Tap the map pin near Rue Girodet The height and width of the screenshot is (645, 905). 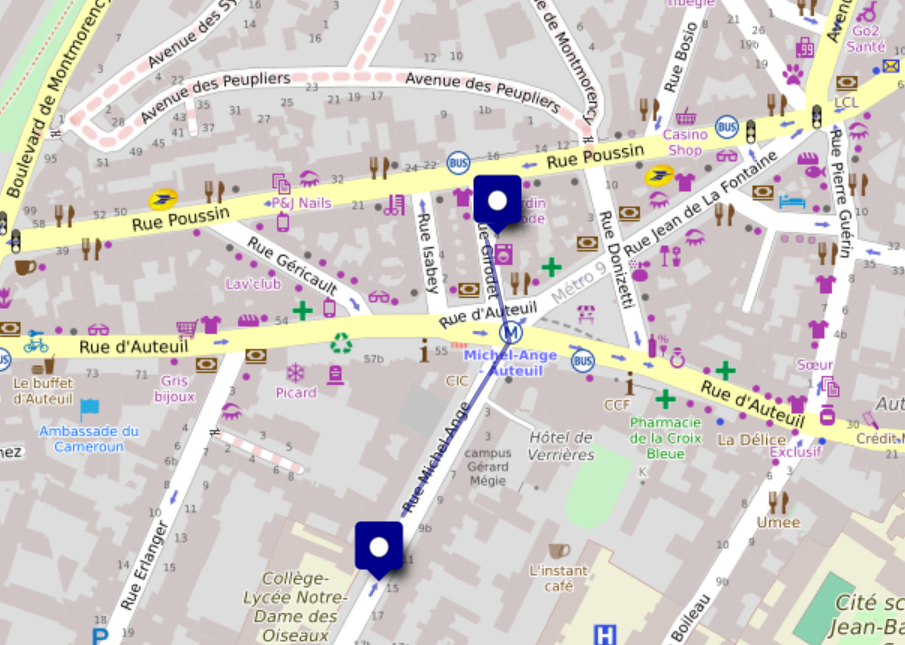pos(497,201)
